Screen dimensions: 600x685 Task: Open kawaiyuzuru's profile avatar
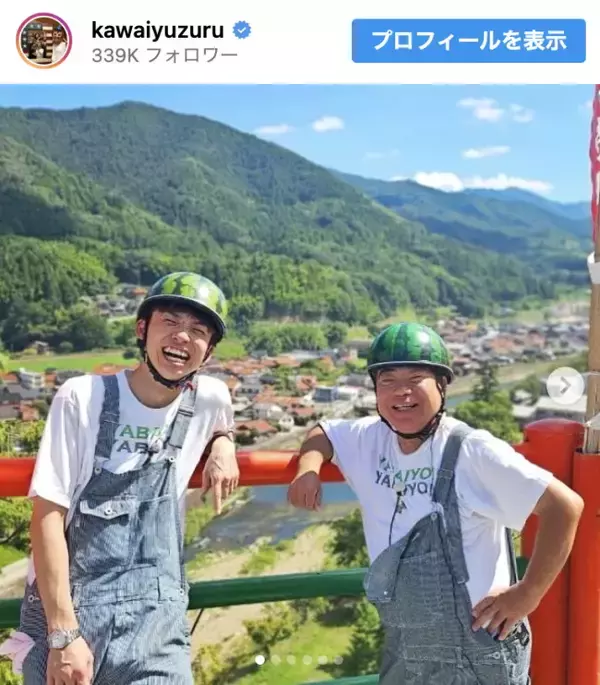(x=44, y=41)
